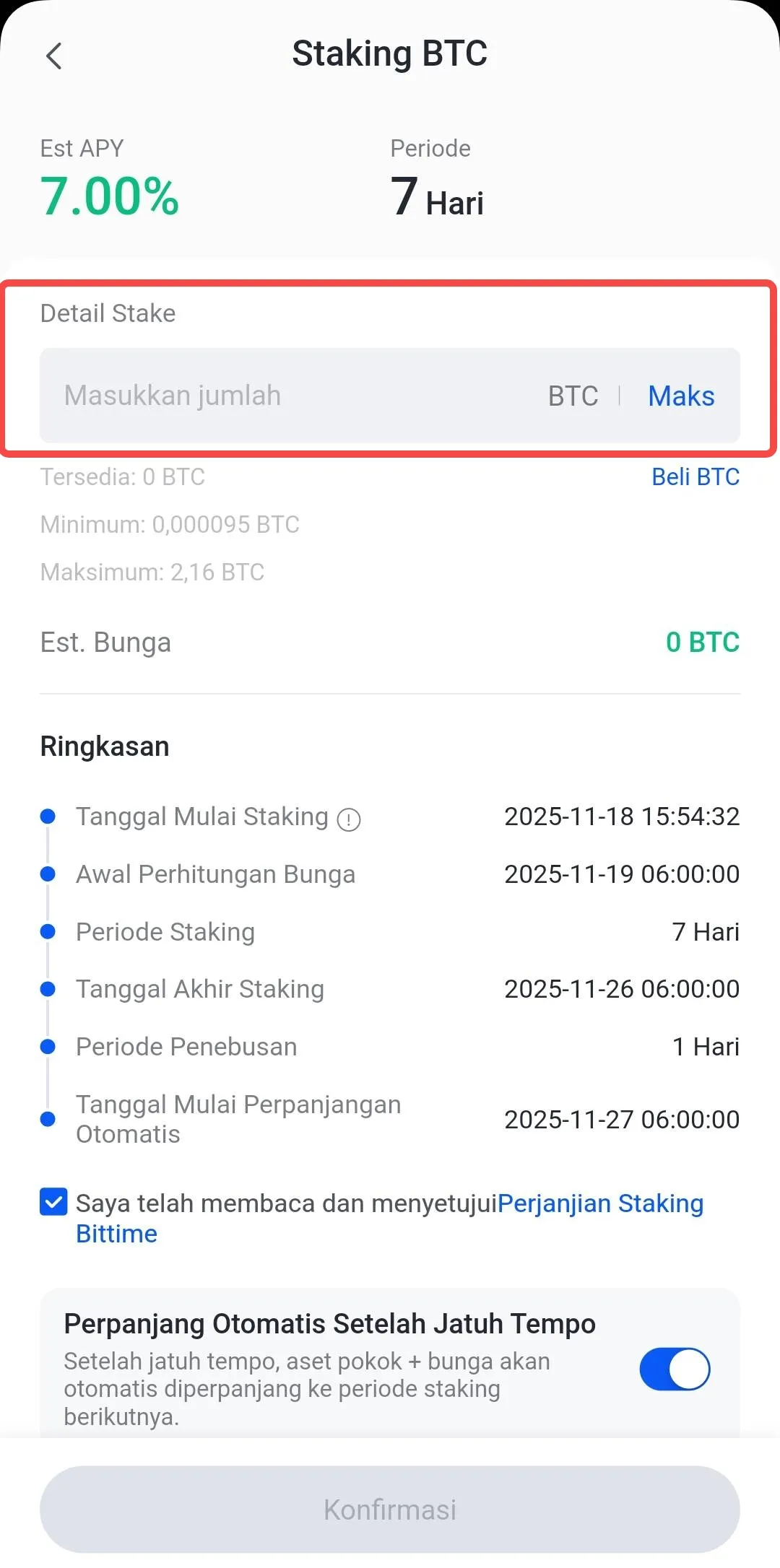Screen dimensions: 780x1568
Task: Select the Ringkasan section header
Action: point(103,746)
